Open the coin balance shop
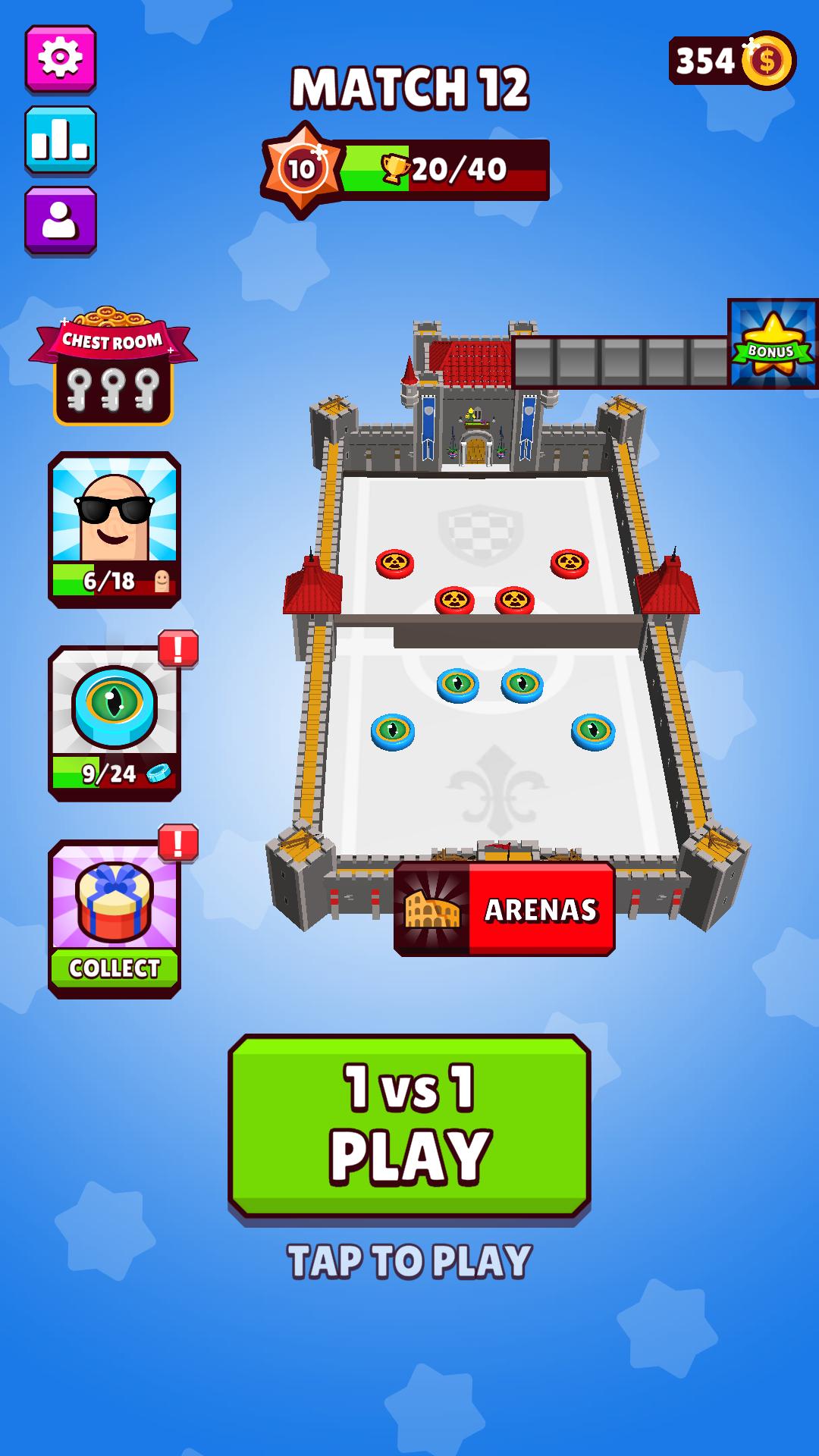The width and height of the screenshot is (819, 1456). [733, 61]
